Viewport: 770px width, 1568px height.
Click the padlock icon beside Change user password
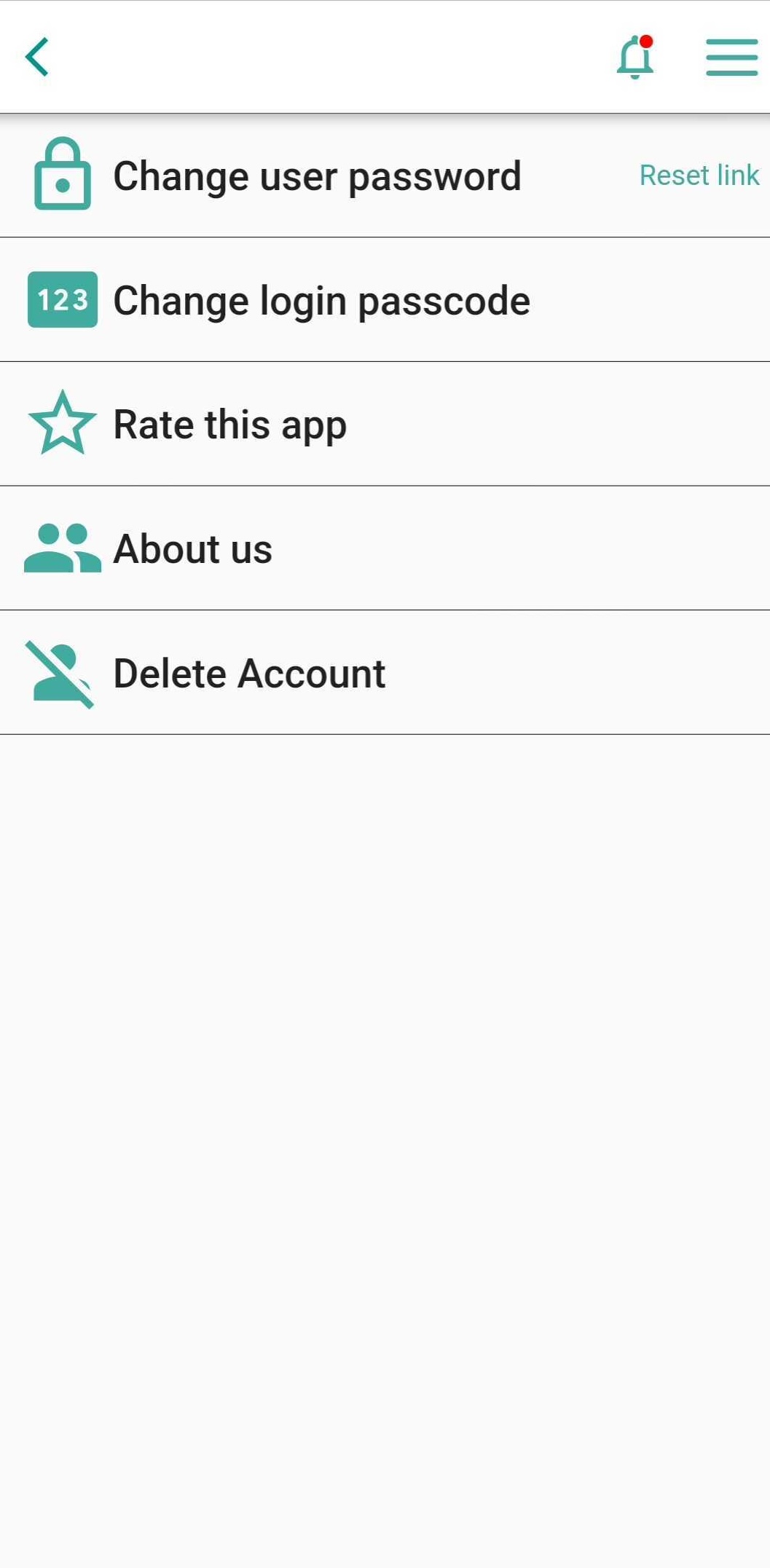tap(62, 175)
